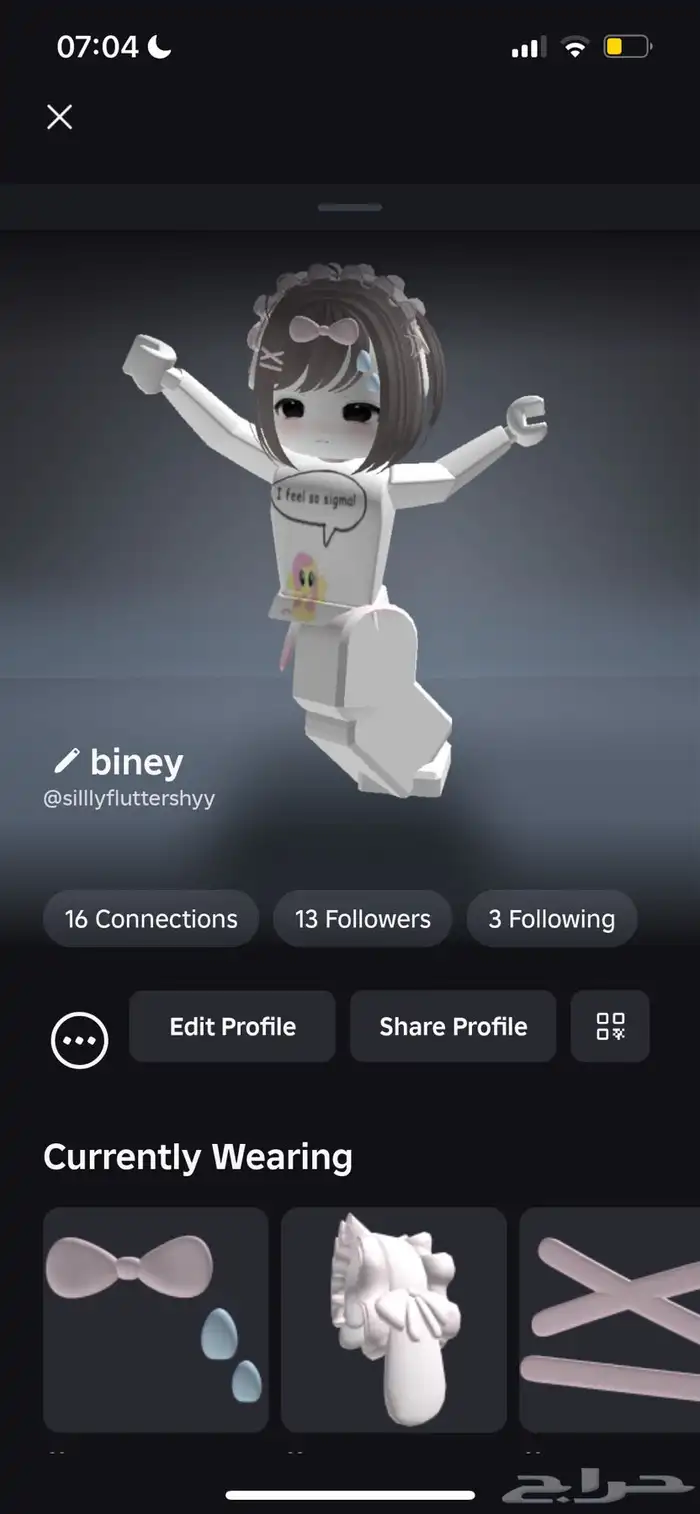Viewport: 700px width, 1514px height.
Task: Share Profile with others
Action: [x=453, y=1027]
